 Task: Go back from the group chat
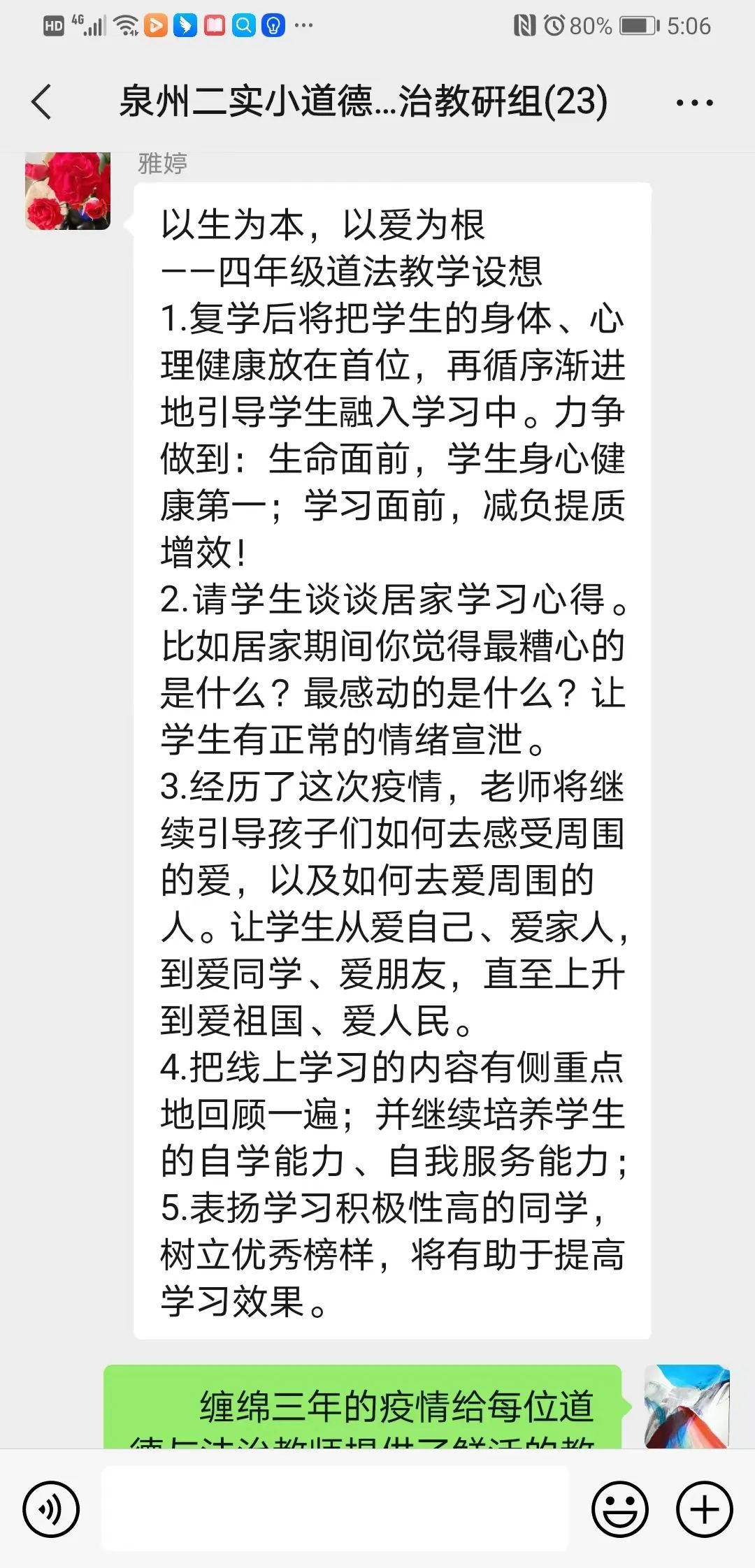(x=42, y=102)
